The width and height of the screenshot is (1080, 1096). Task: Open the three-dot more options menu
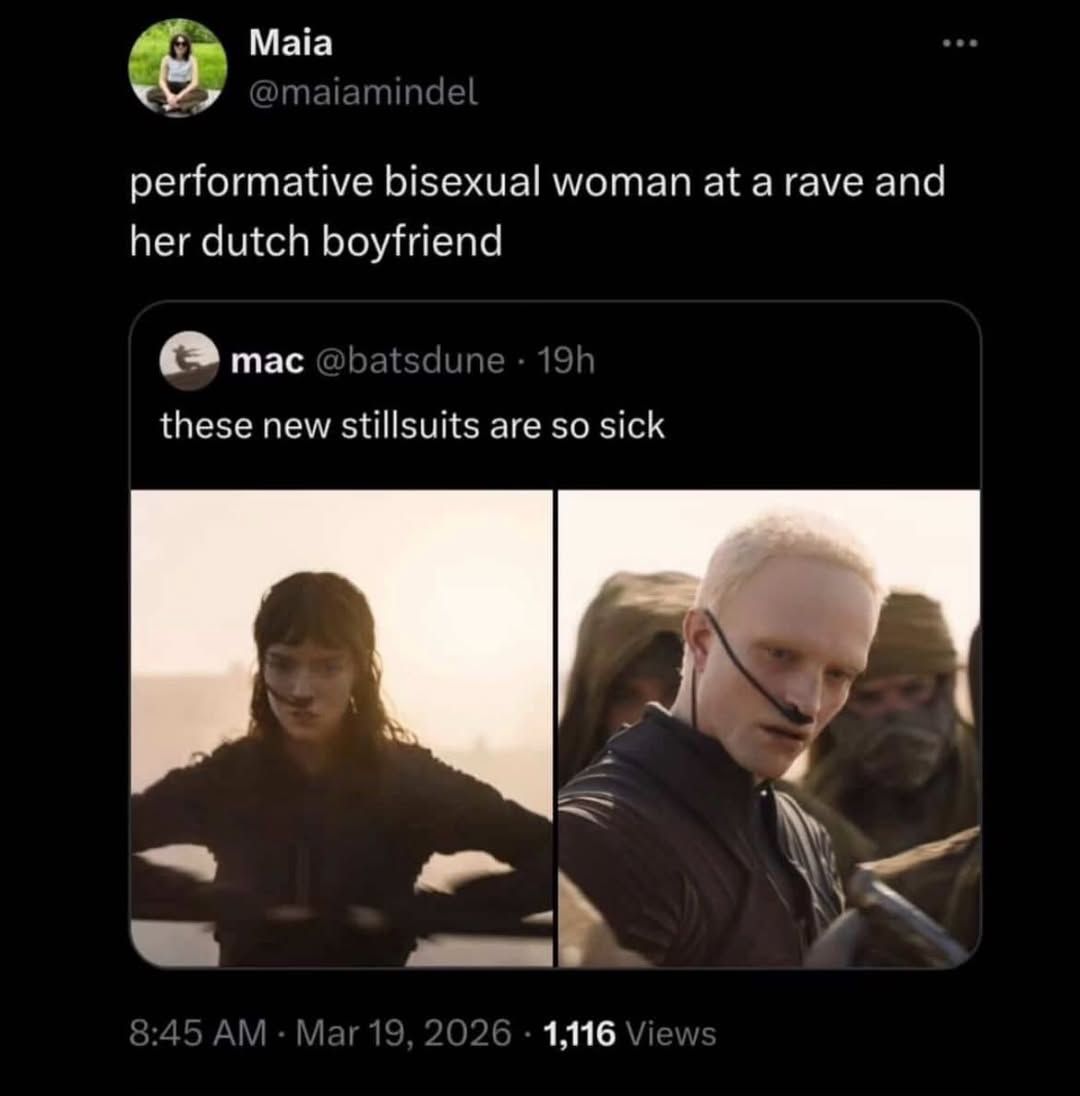coord(959,42)
